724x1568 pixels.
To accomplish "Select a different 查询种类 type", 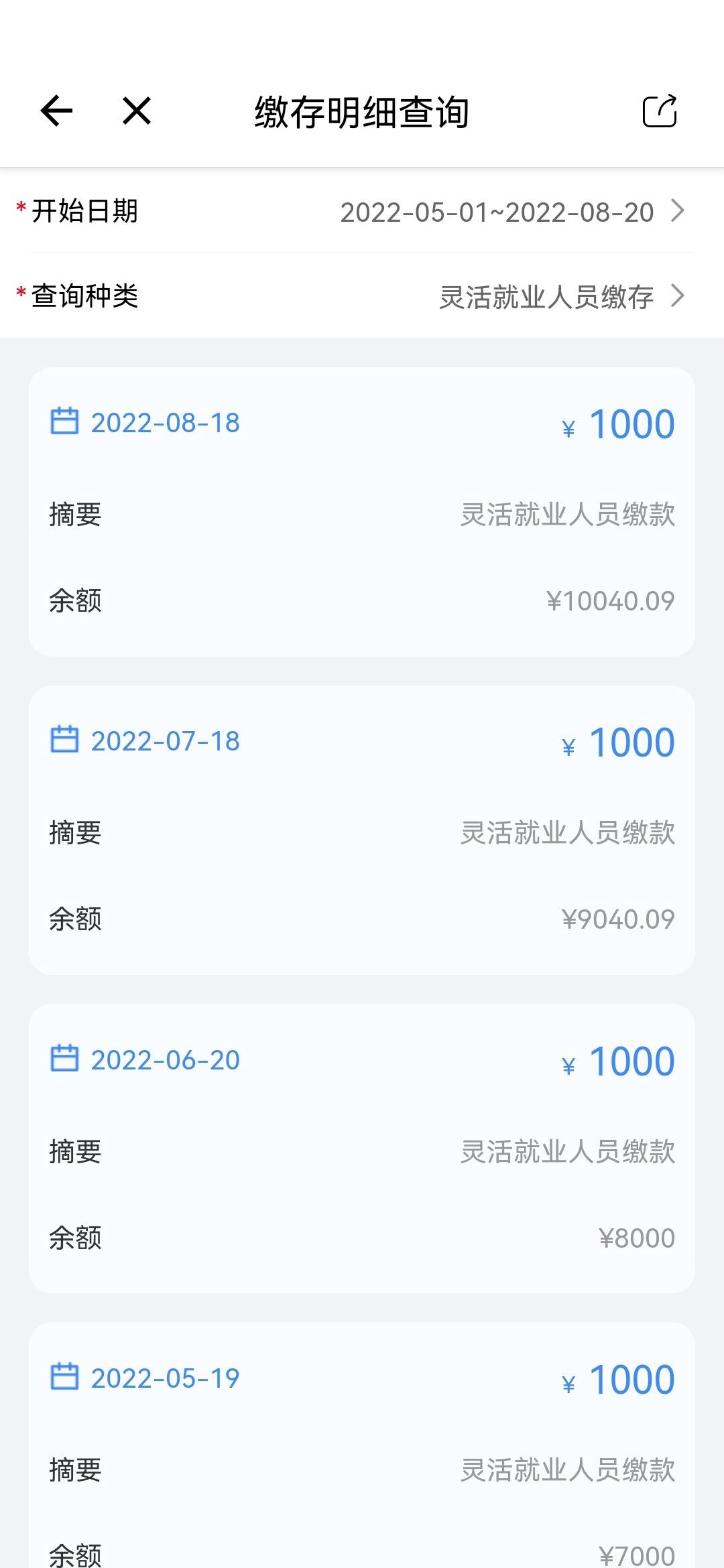I will tap(362, 296).
